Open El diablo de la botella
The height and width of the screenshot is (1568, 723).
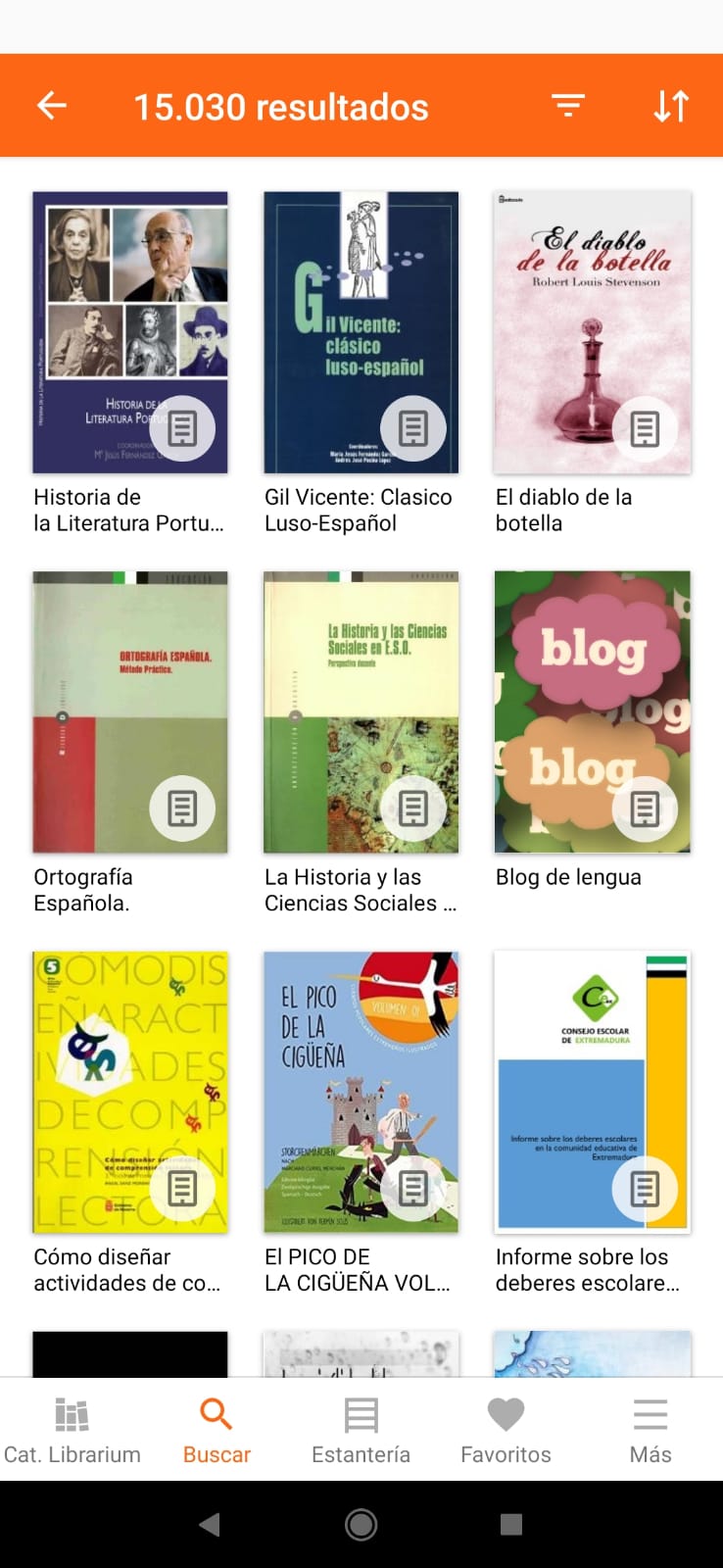coord(593,333)
